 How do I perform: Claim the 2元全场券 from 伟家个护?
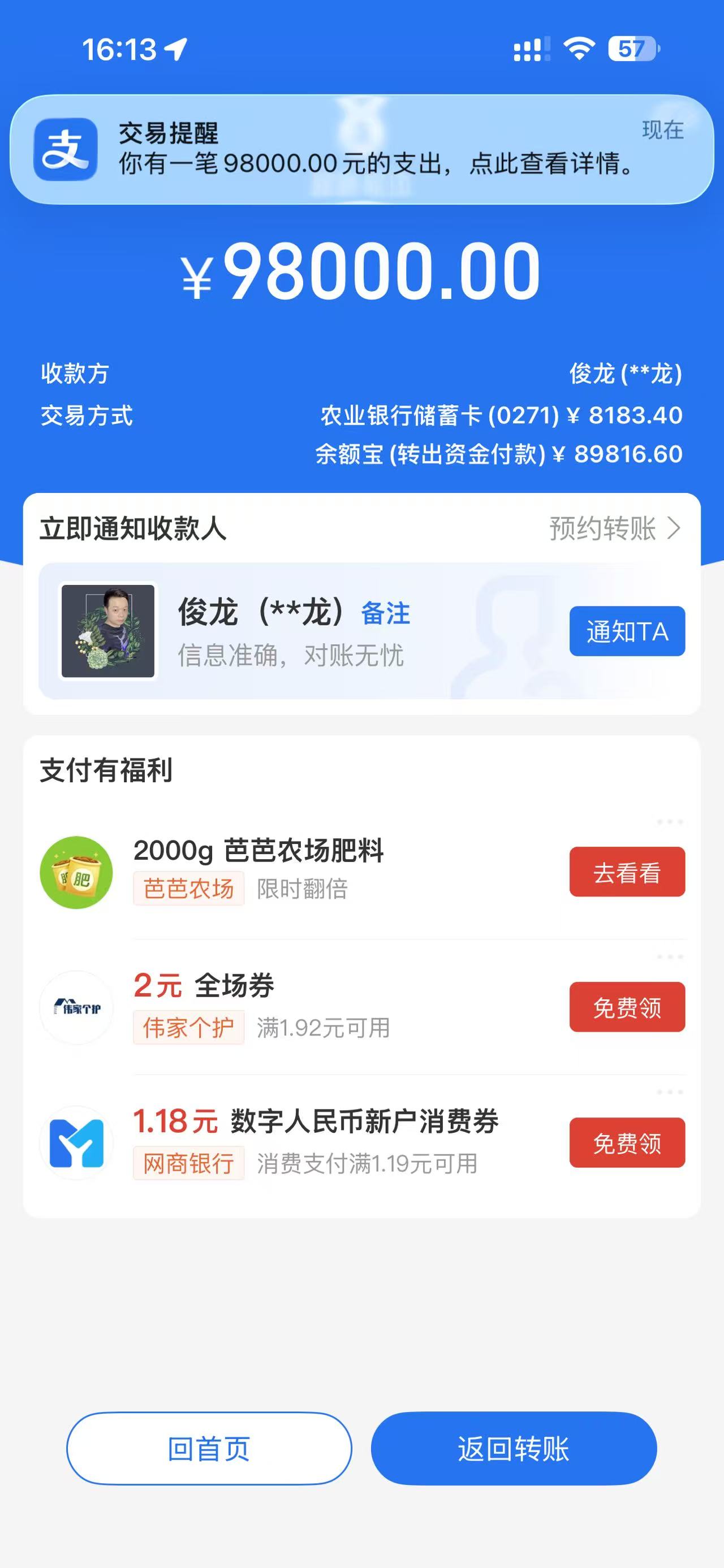pos(627,1007)
